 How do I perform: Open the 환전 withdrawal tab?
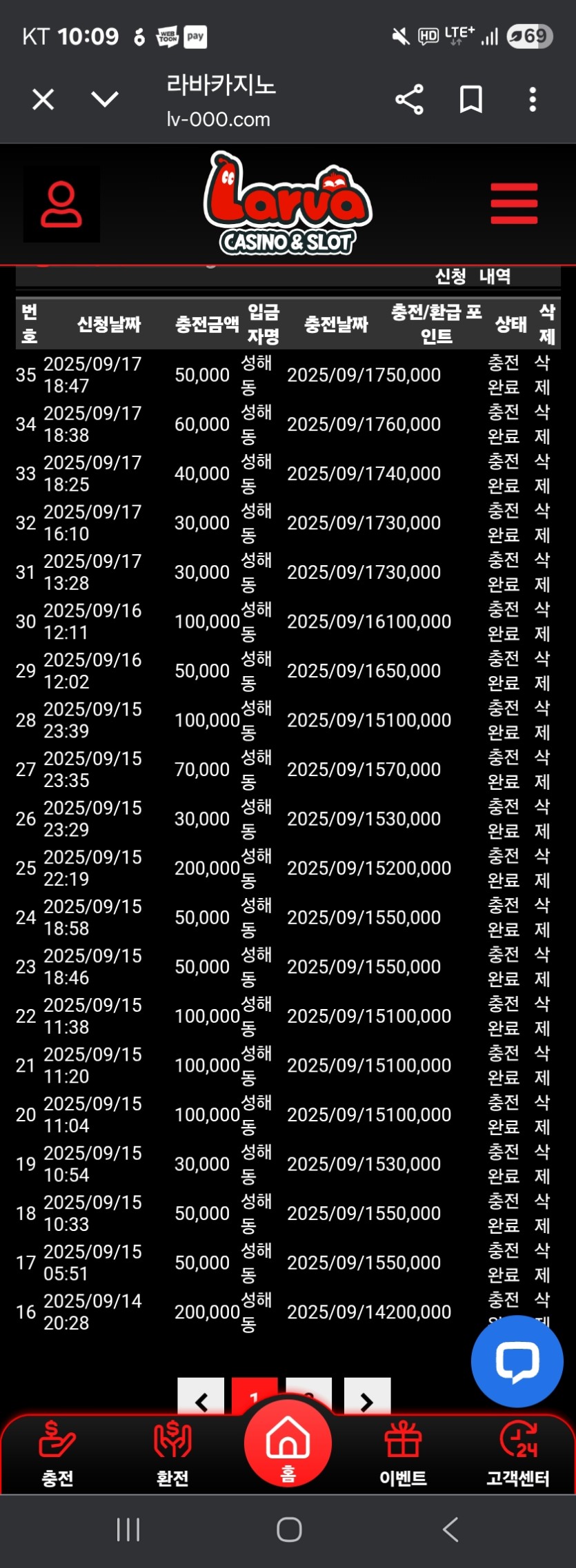pos(172,1454)
